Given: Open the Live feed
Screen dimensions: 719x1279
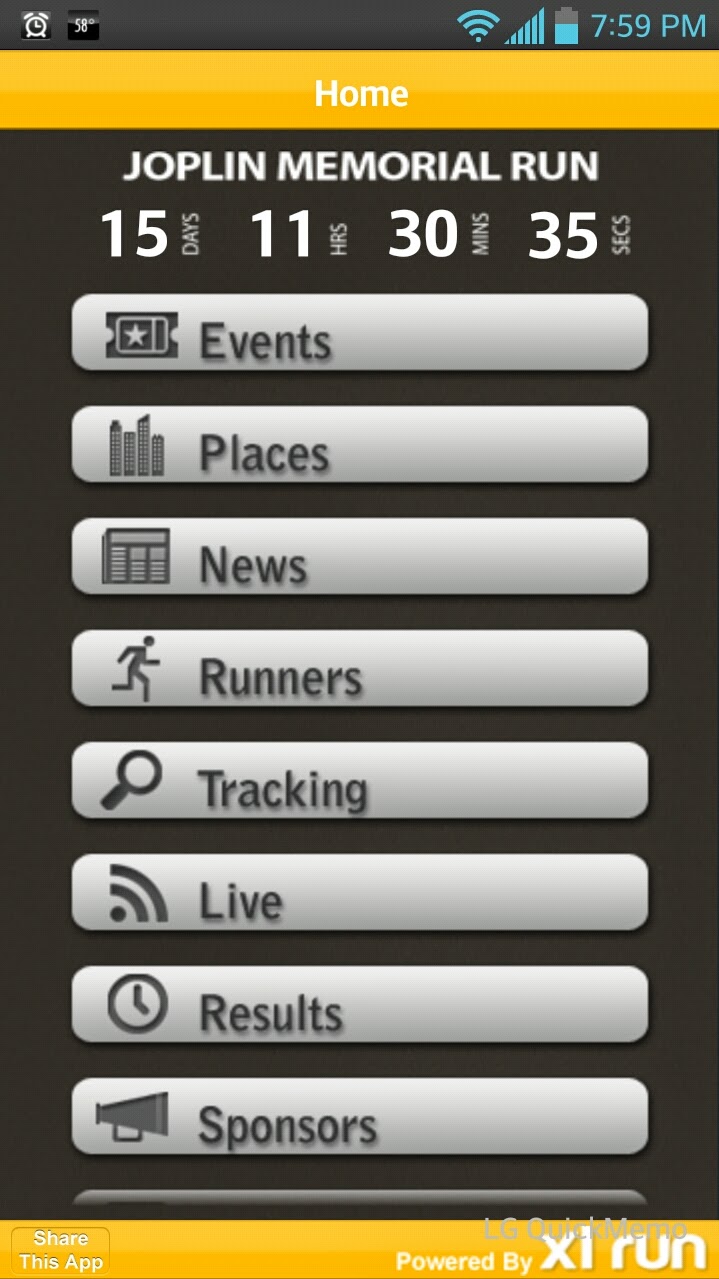Looking at the screenshot, I should (360, 893).
